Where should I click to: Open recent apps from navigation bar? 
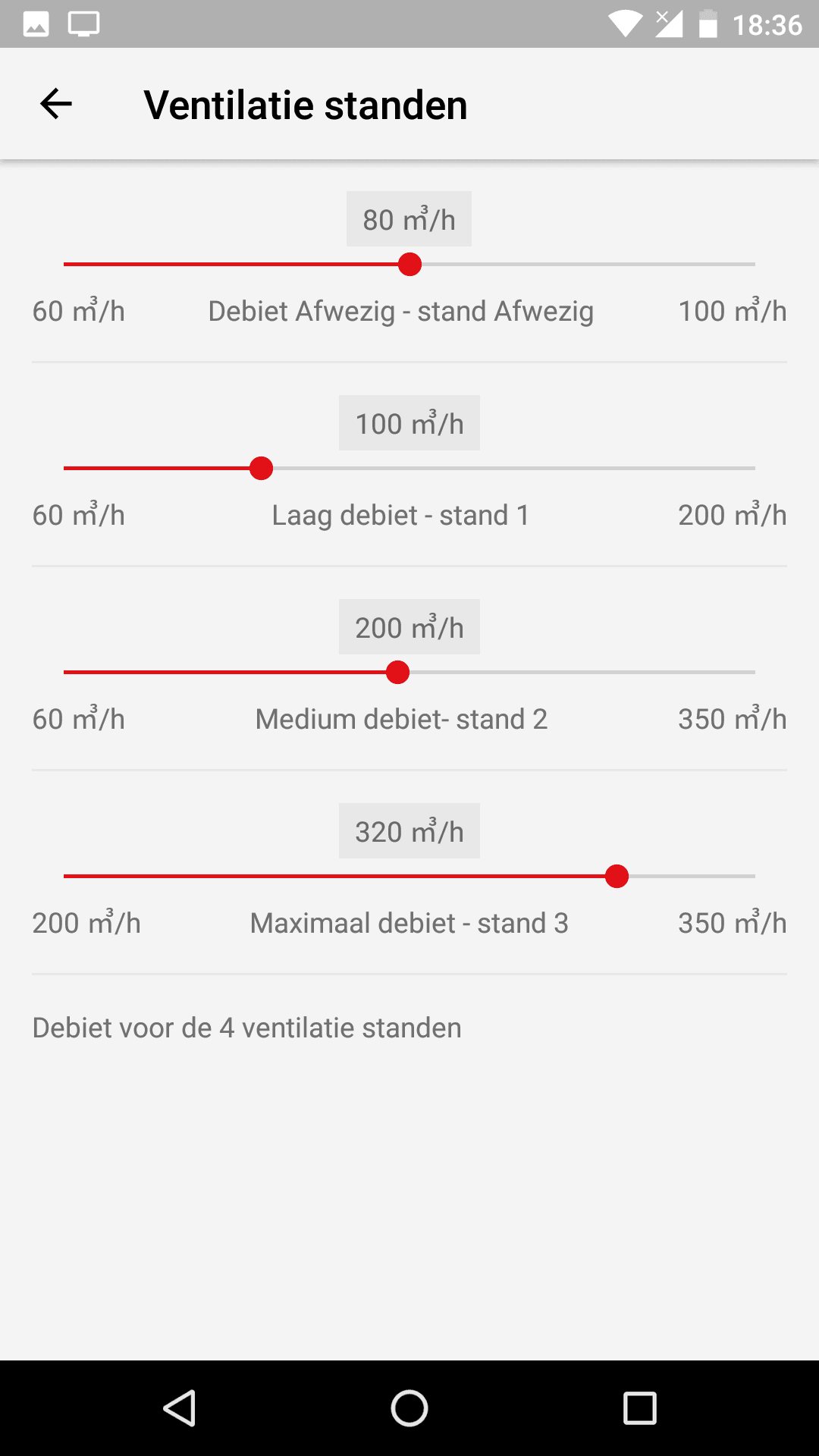tap(639, 1408)
